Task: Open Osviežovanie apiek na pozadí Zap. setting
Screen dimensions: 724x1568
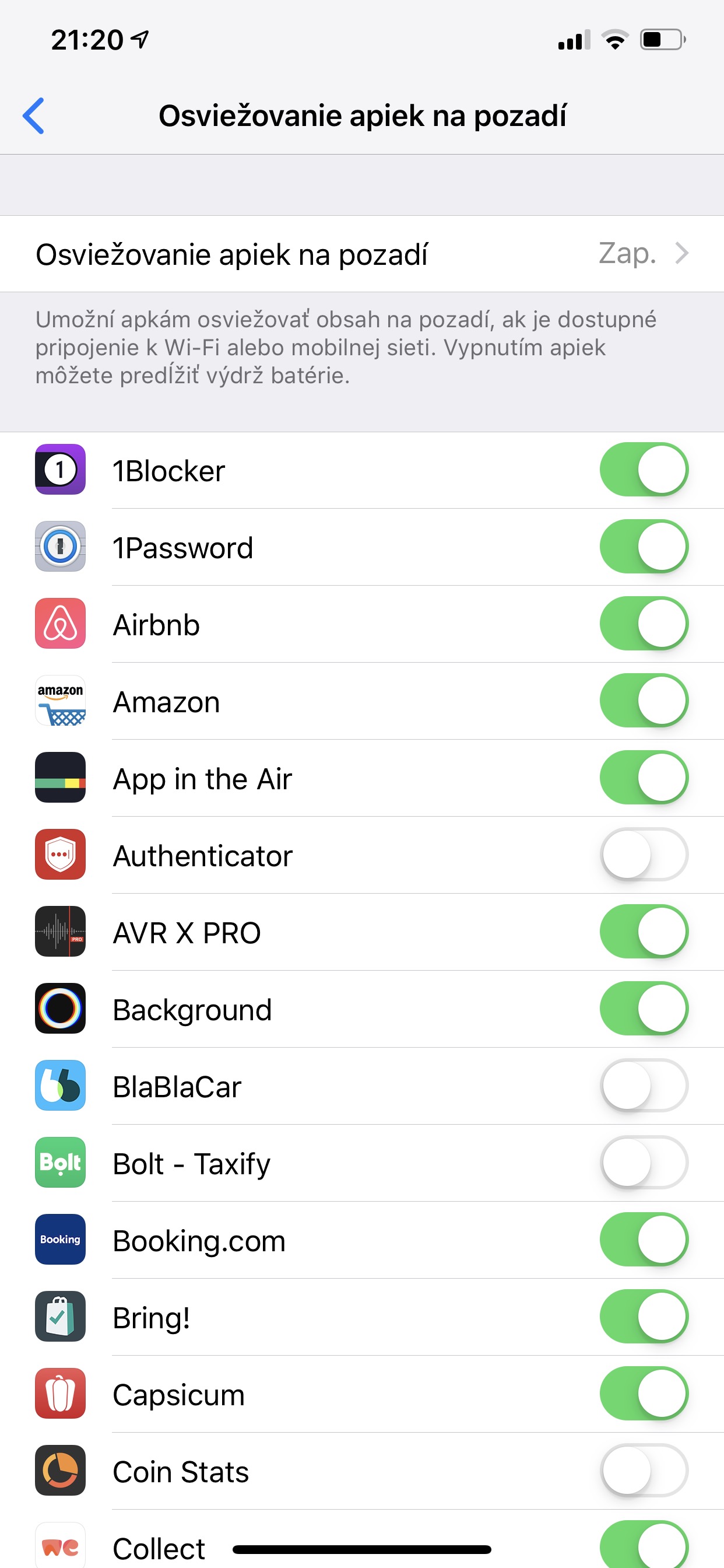Action: 362,254
